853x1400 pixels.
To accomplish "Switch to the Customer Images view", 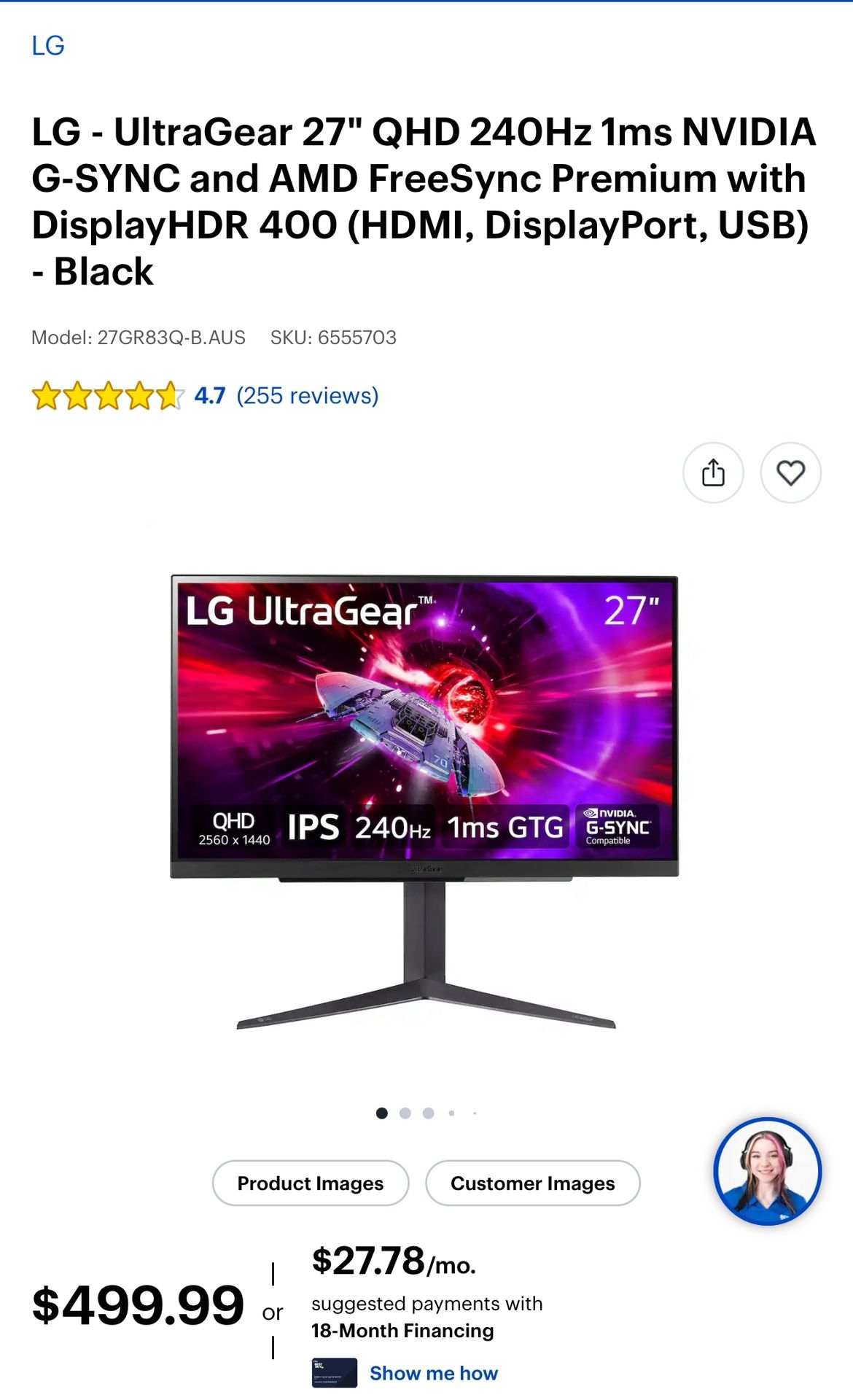I will [533, 1183].
